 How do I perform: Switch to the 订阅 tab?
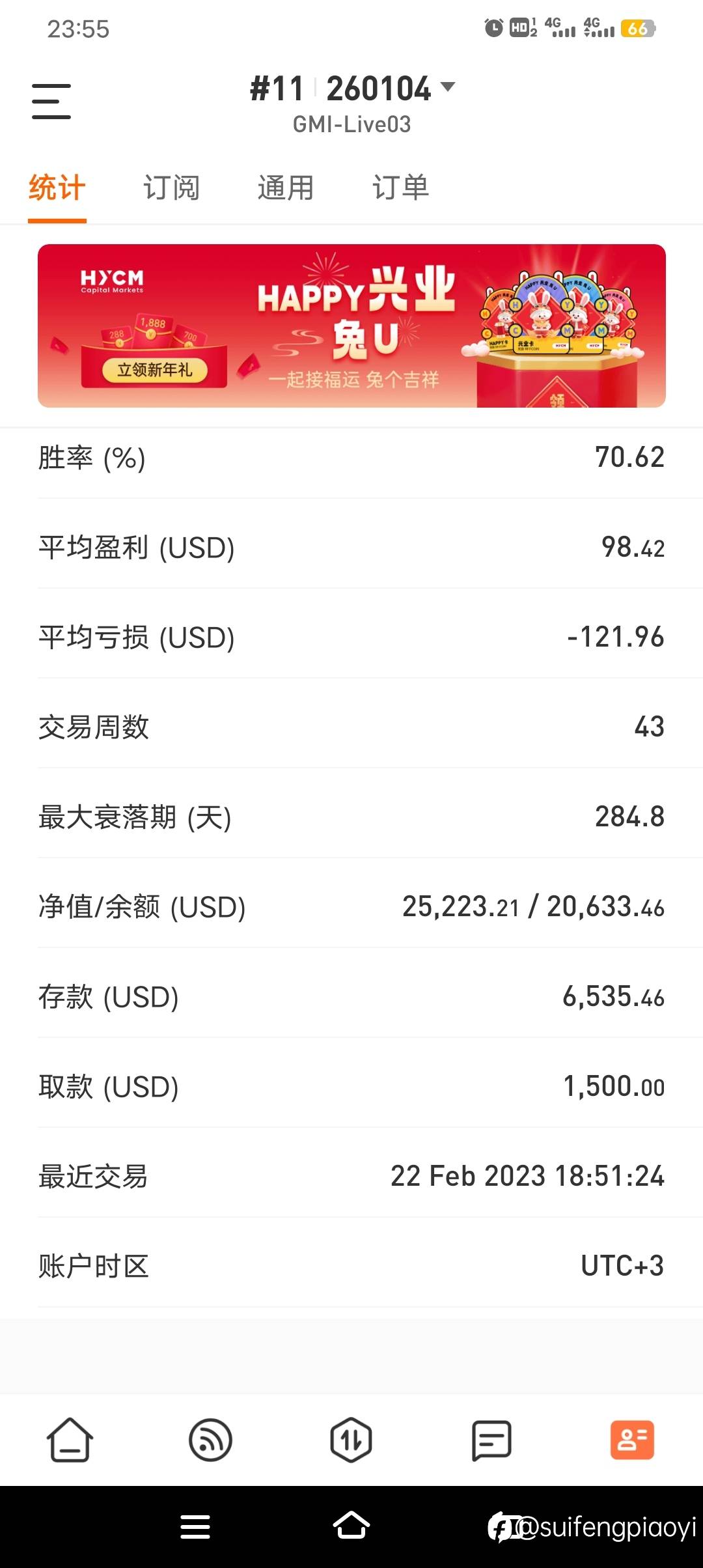[x=172, y=187]
